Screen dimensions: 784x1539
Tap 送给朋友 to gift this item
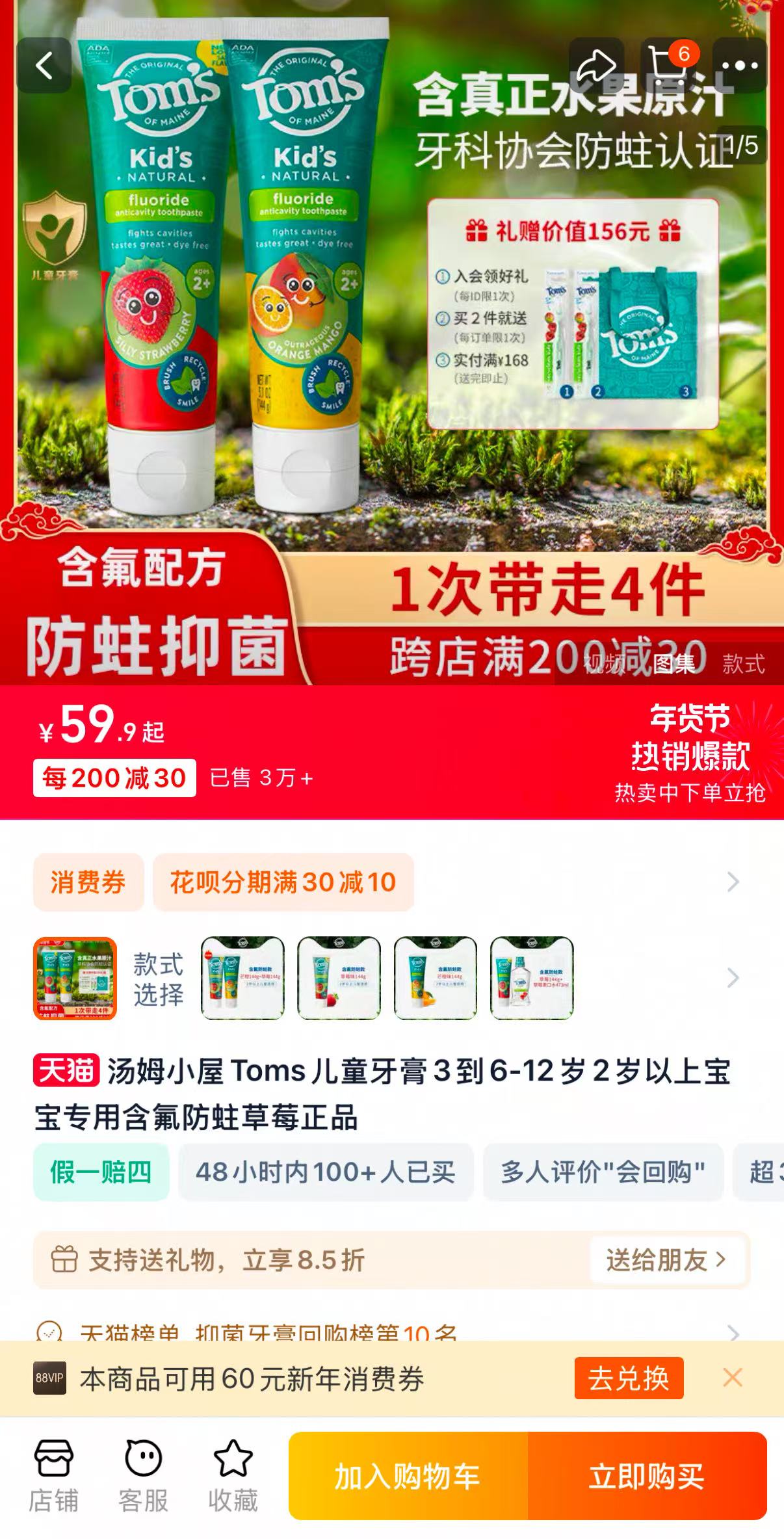[666, 1260]
